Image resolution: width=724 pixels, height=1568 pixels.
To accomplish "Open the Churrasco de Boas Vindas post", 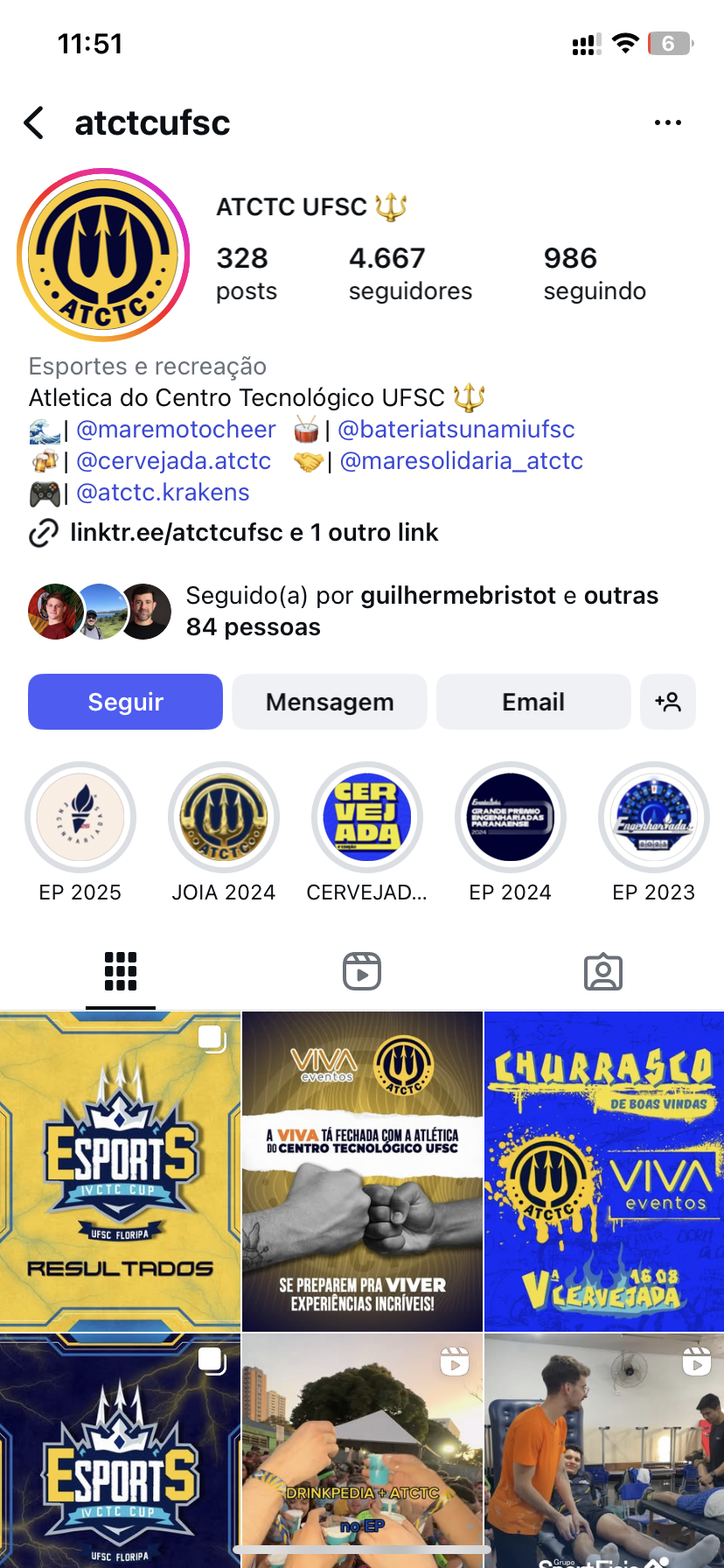I will coord(604,1171).
